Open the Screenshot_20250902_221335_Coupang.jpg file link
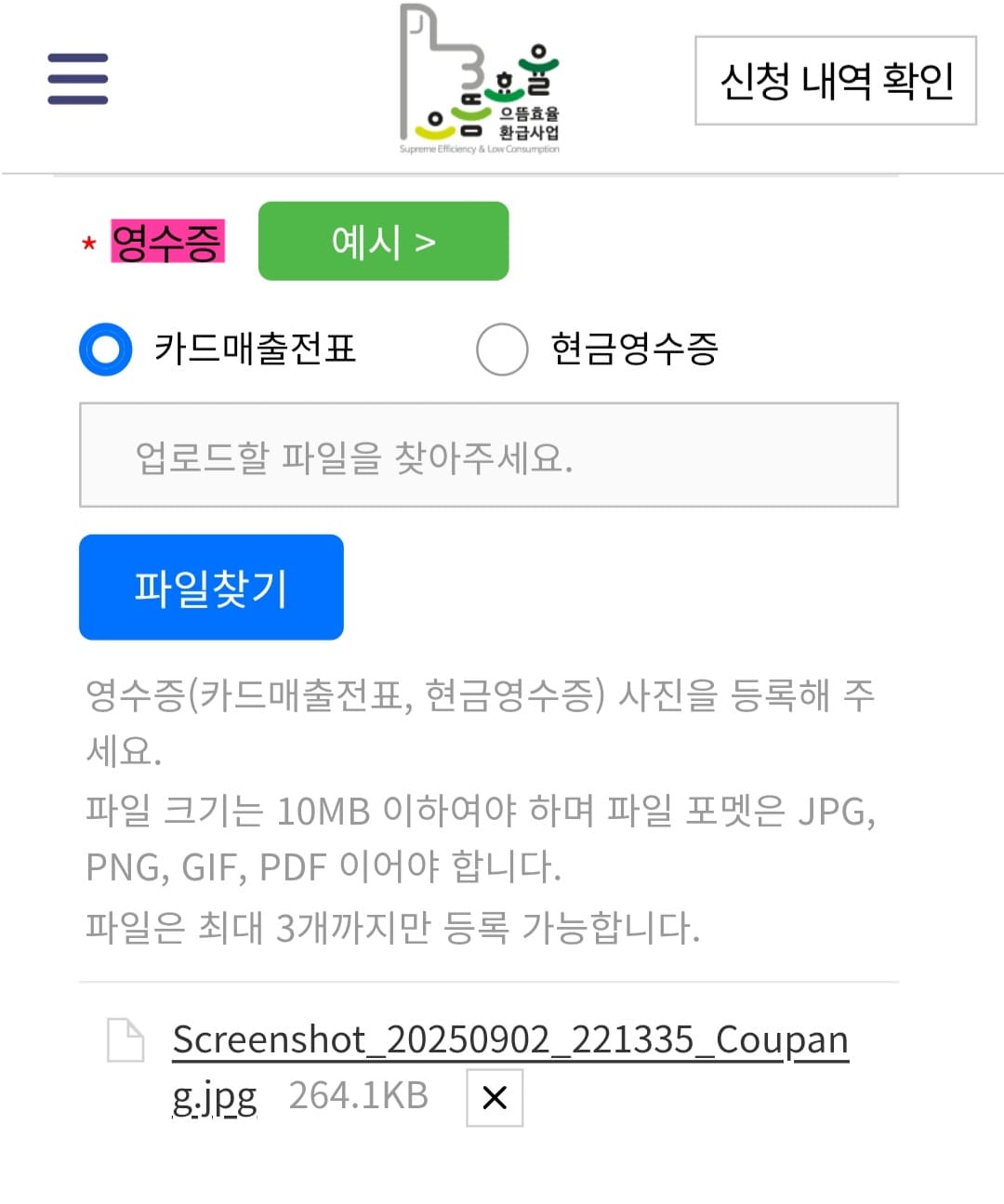The height and width of the screenshot is (1204, 1004). point(510,1040)
